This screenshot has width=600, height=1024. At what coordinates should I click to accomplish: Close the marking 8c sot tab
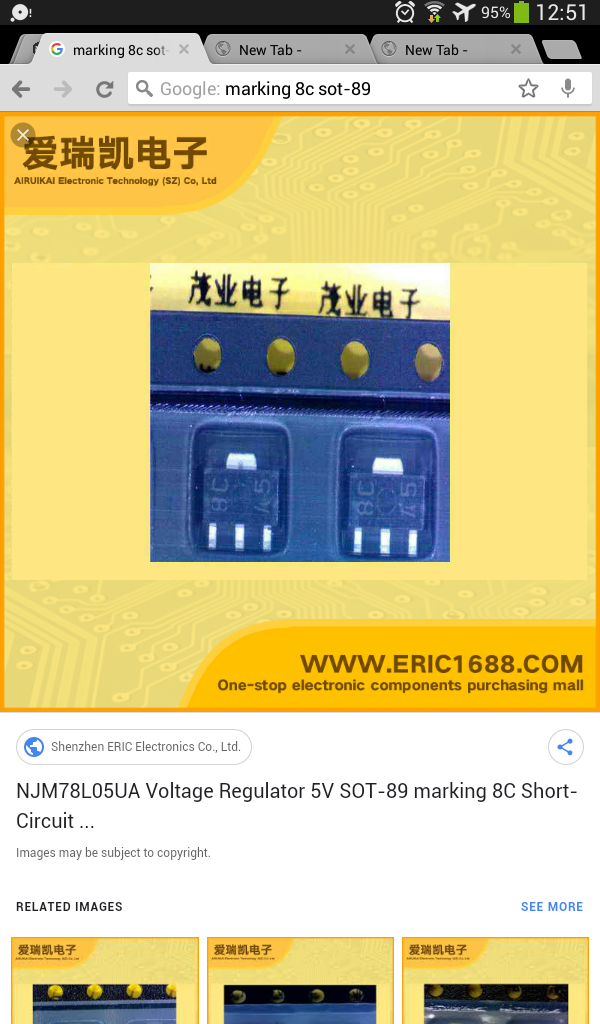pyautogui.click(x=184, y=49)
